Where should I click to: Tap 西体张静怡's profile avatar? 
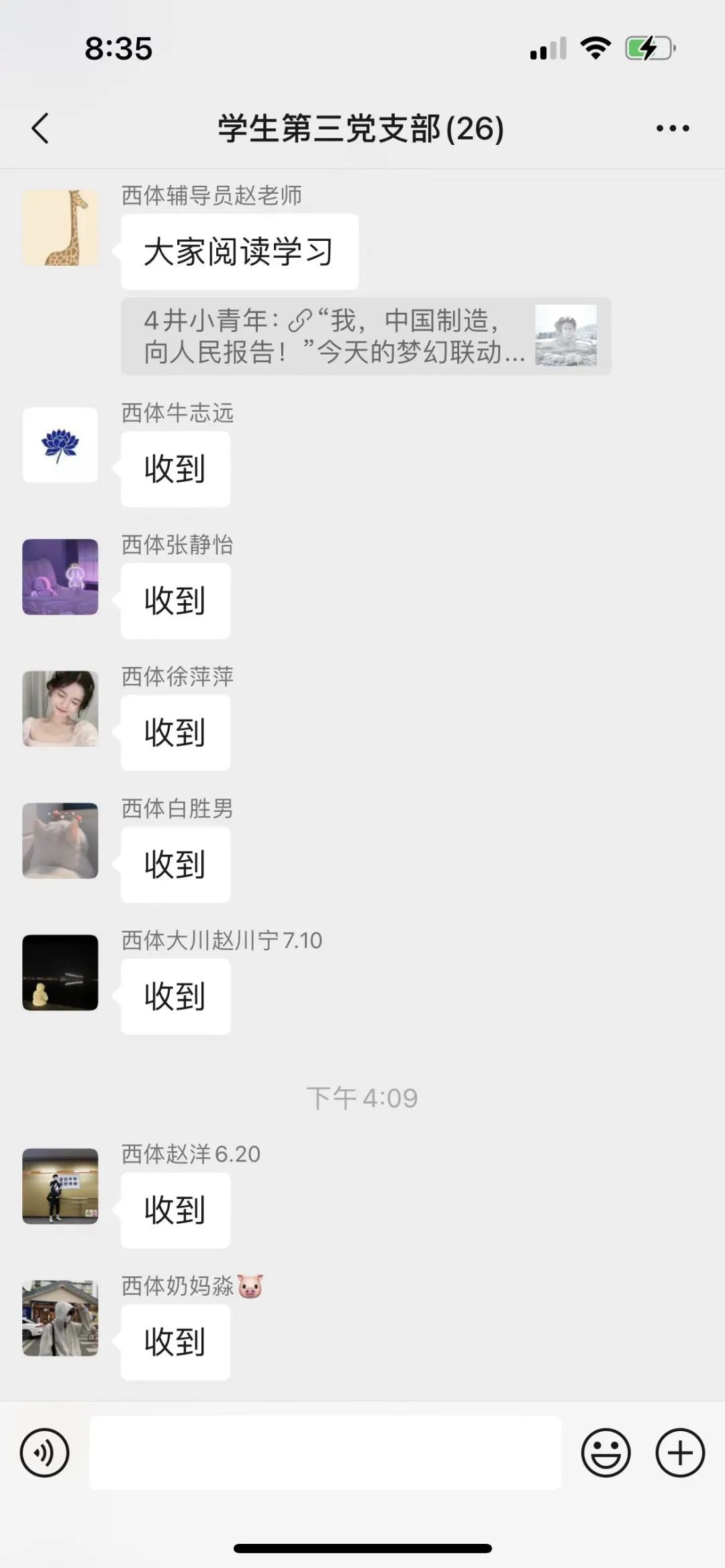click(x=60, y=577)
